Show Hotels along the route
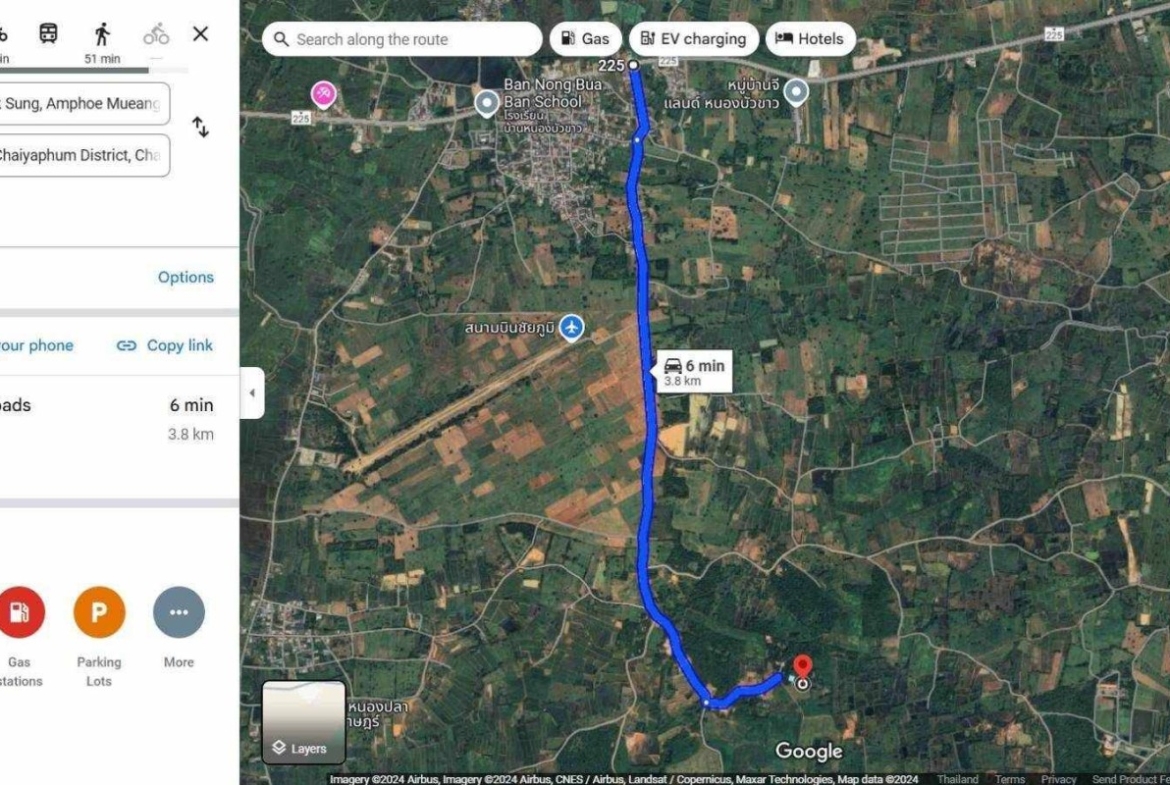Screen dimensions: 1170x785 [x=810, y=40]
